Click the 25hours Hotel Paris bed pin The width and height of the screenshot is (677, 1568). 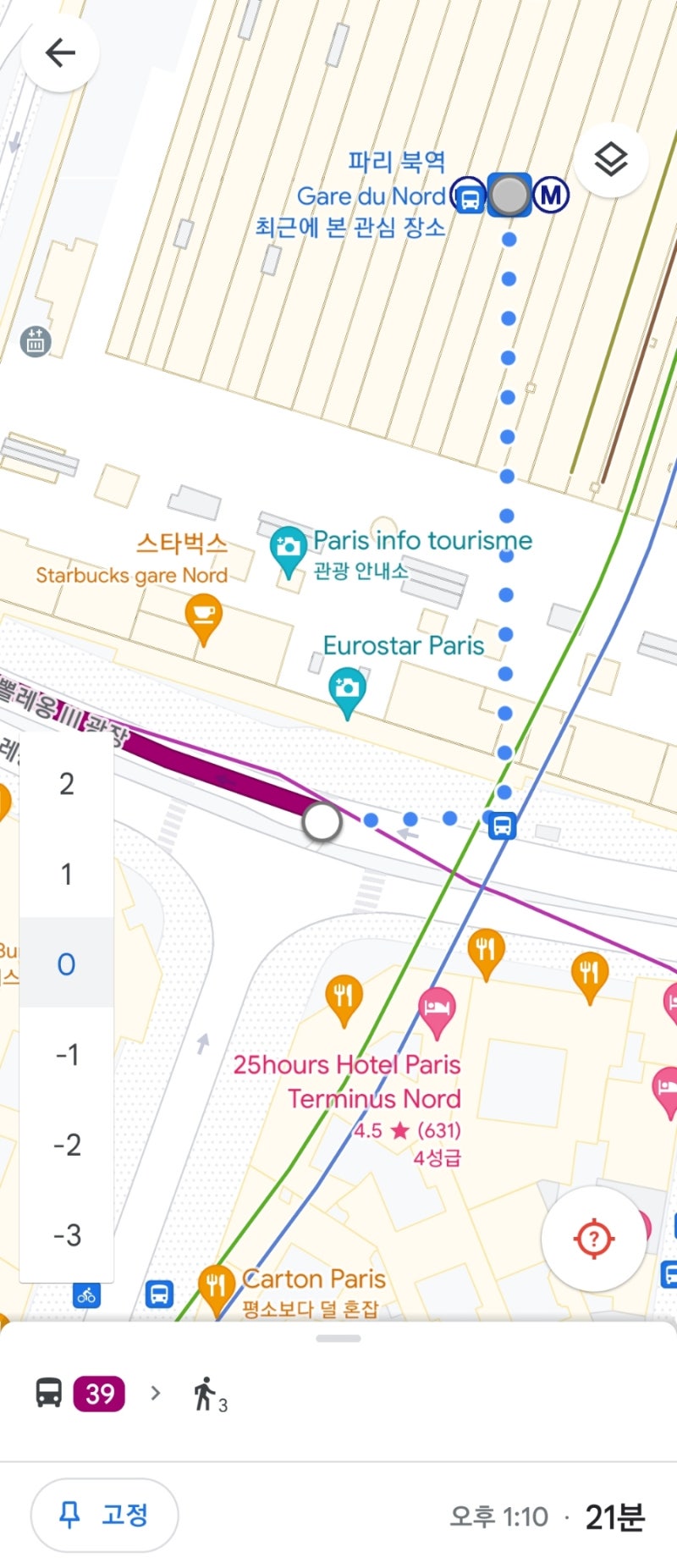[437, 1008]
